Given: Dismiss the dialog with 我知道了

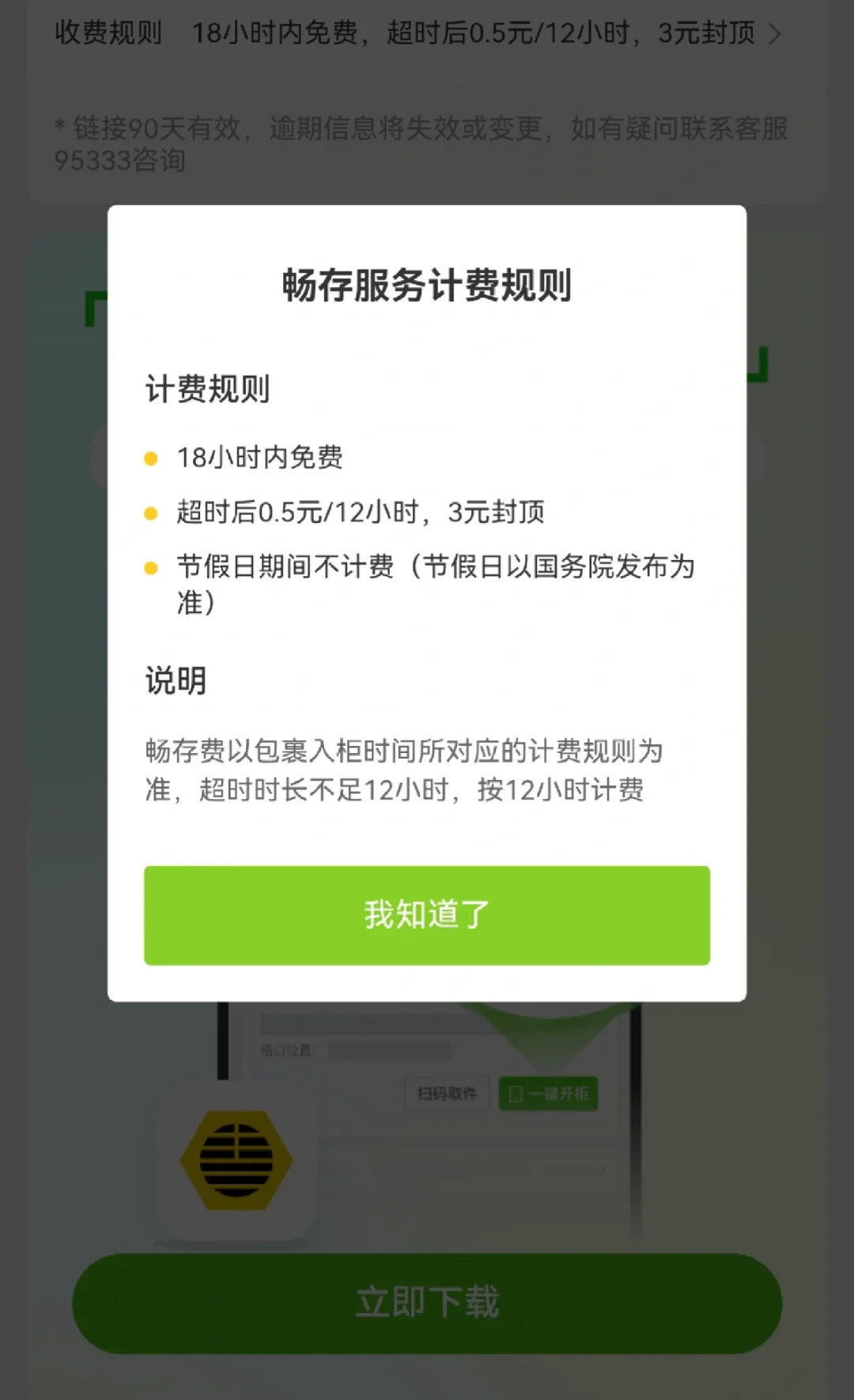Looking at the screenshot, I should 427,915.
